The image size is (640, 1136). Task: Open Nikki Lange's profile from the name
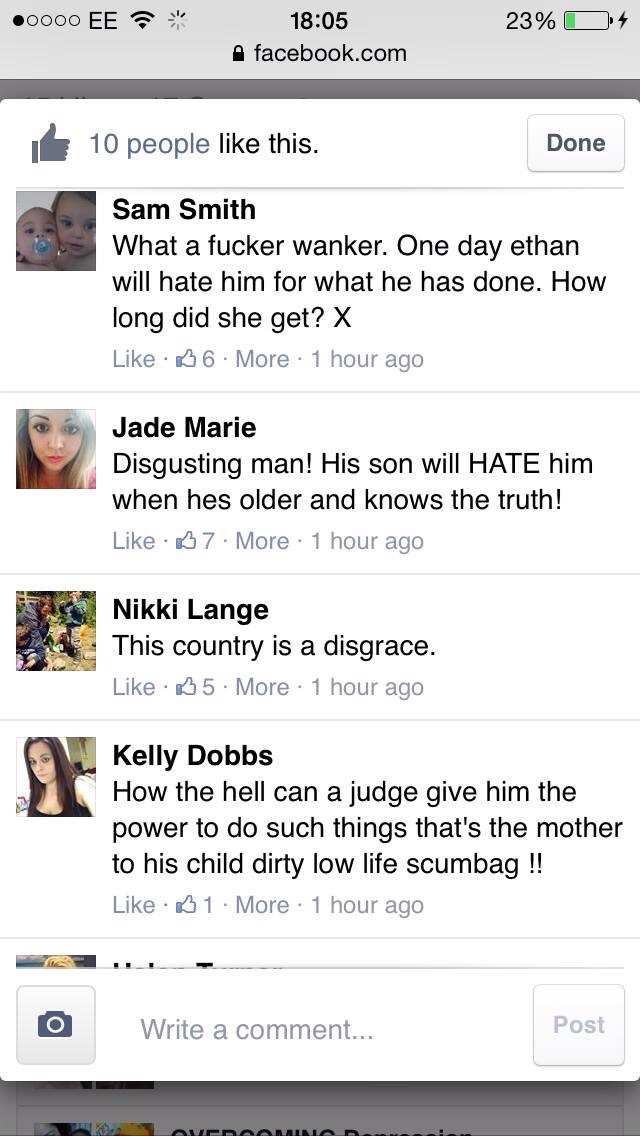pos(190,610)
